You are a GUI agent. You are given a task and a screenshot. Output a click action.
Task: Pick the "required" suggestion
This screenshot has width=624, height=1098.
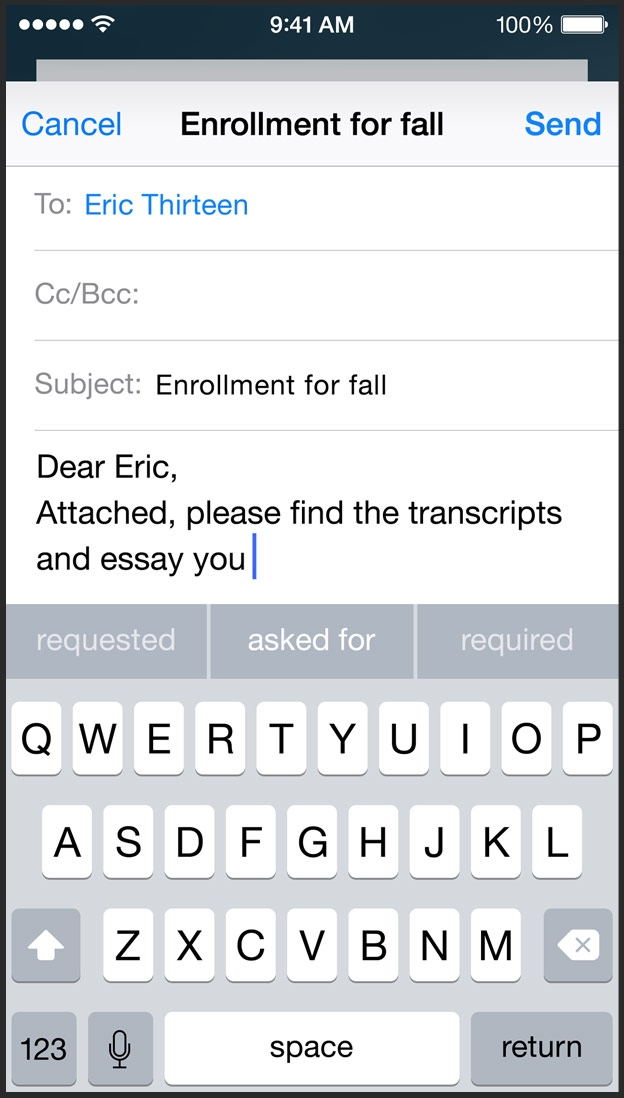(x=518, y=640)
